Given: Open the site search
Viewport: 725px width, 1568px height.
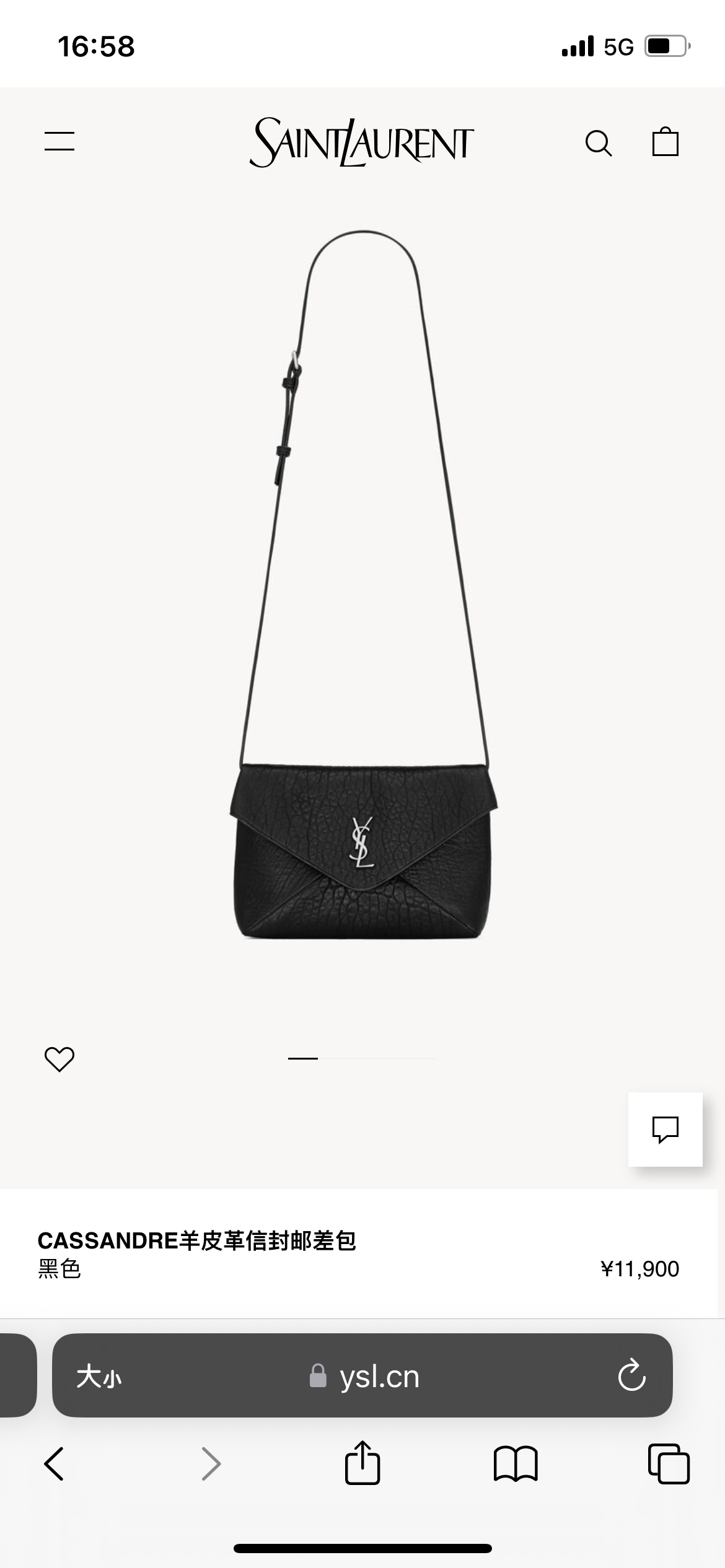Looking at the screenshot, I should (x=598, y=143).
